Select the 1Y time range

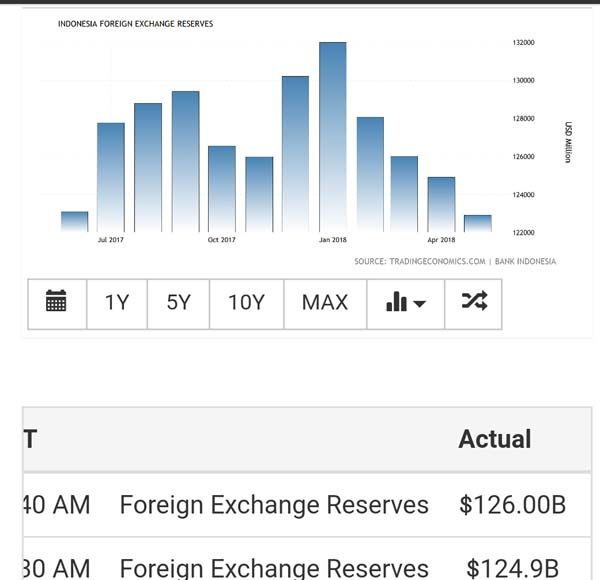117,303
